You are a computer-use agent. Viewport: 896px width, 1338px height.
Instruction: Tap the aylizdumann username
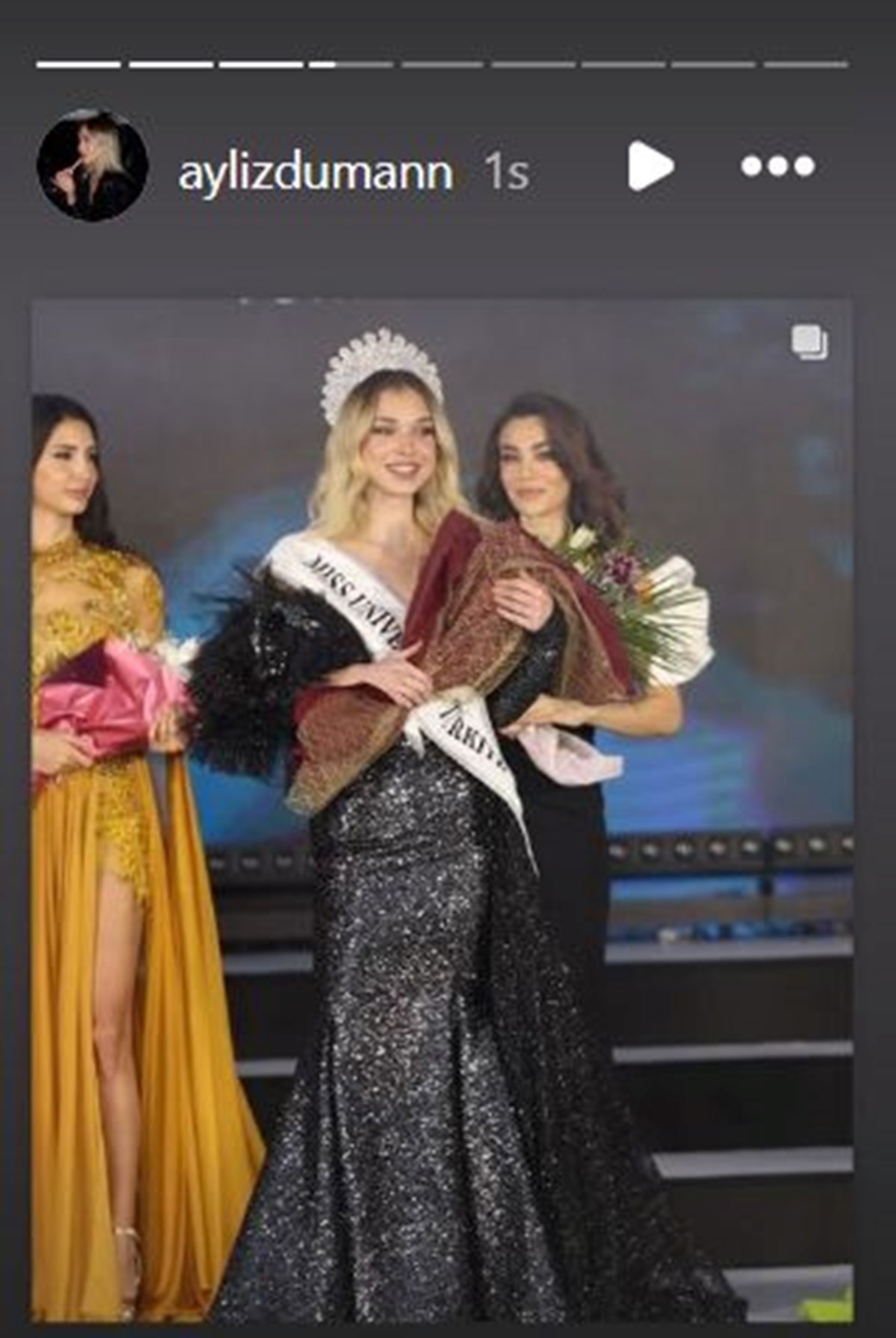coord(315,173)
